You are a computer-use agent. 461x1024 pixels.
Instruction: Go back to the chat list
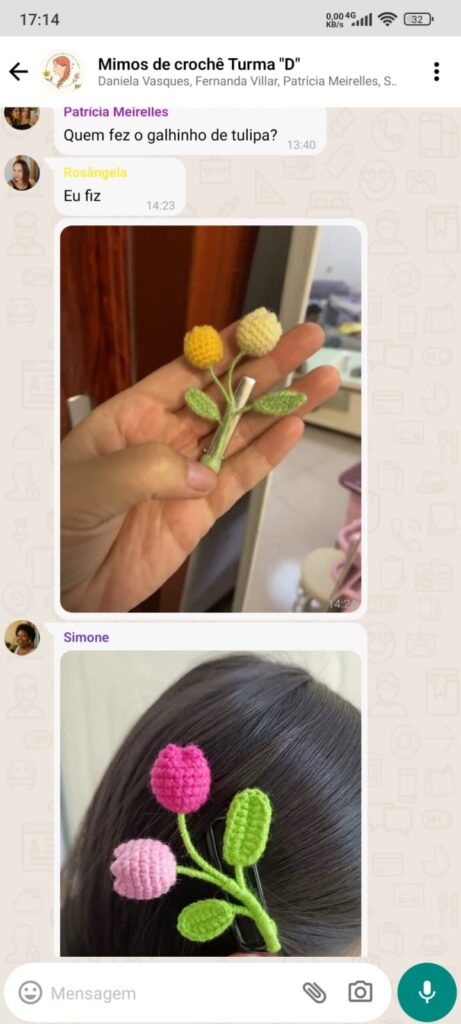click(x=18, y=72)
